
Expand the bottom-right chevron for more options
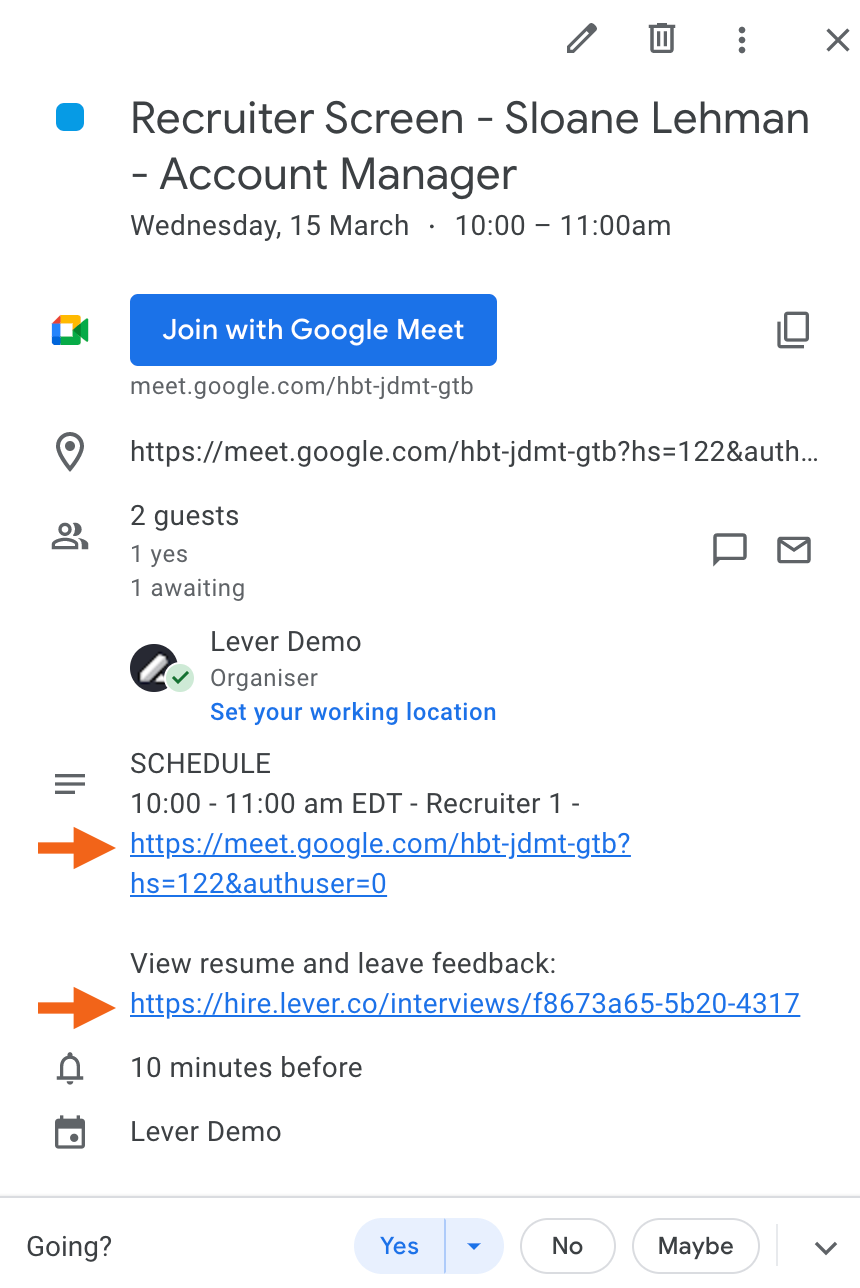[x=825, y=1248]
